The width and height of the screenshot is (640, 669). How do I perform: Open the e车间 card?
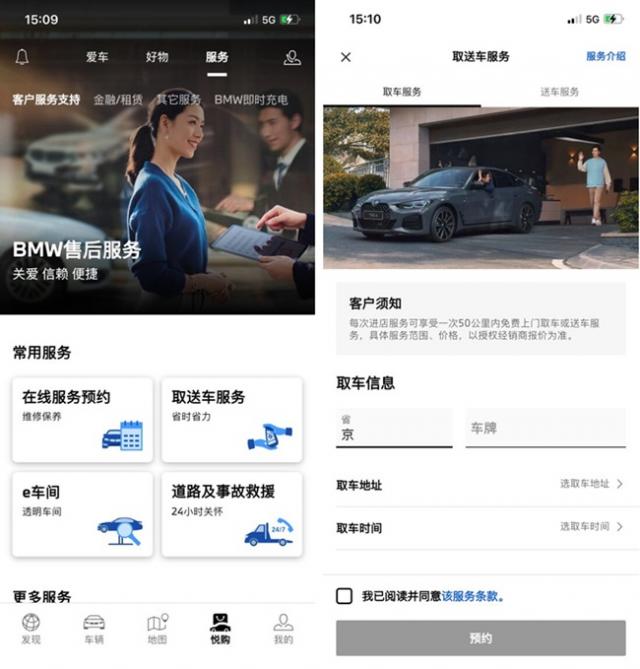(82, 514)
